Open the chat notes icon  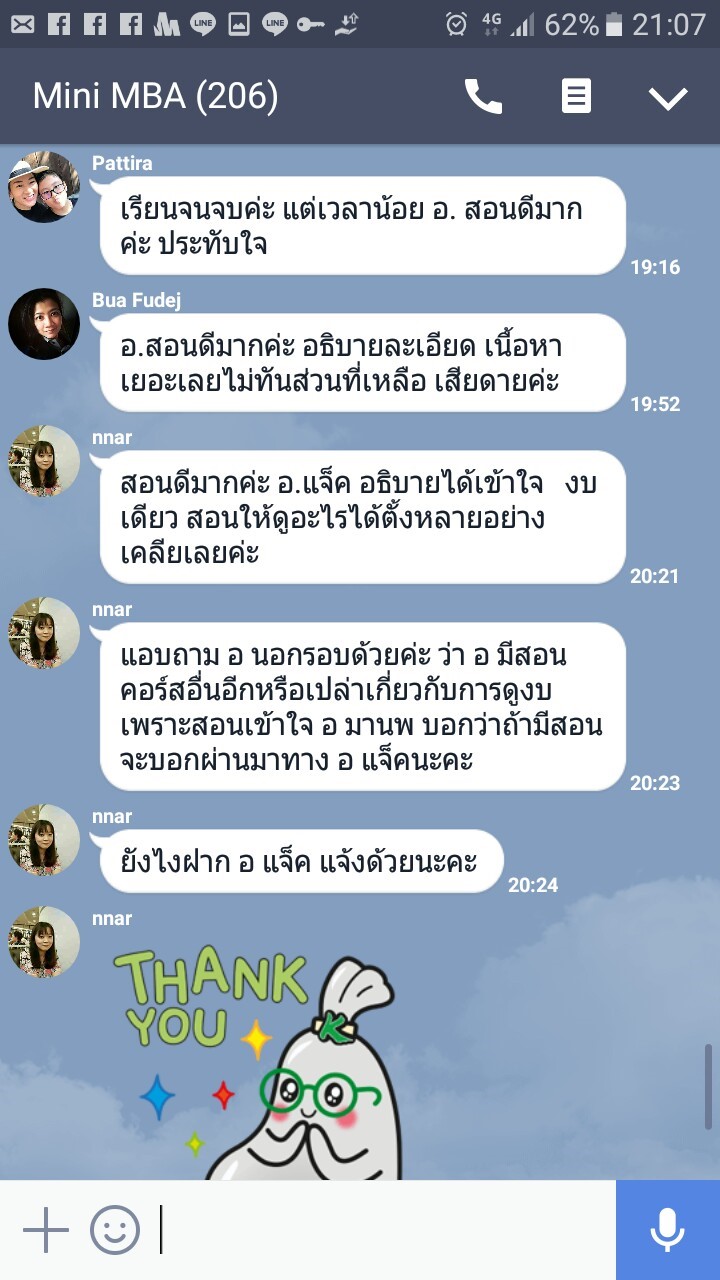[576, 97]
